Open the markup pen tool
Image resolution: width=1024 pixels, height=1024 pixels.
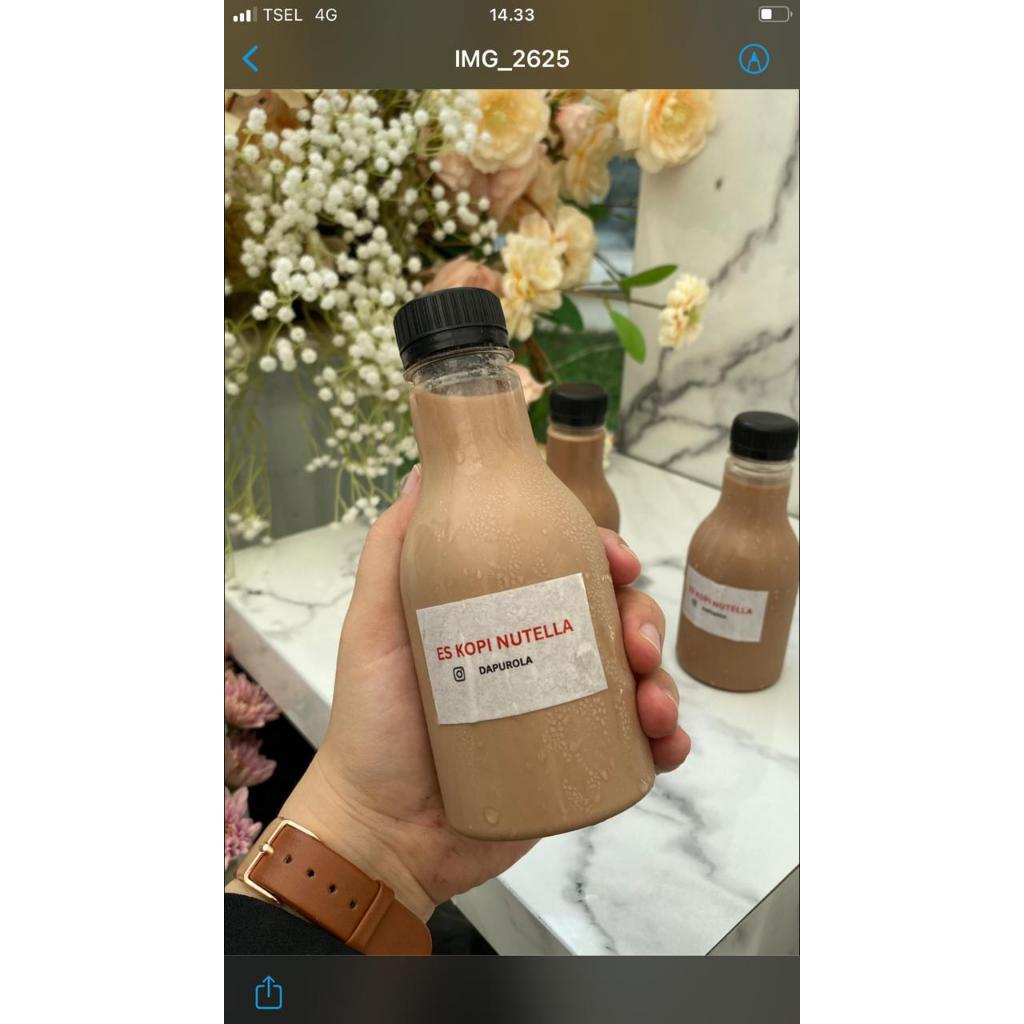(754, 59)
